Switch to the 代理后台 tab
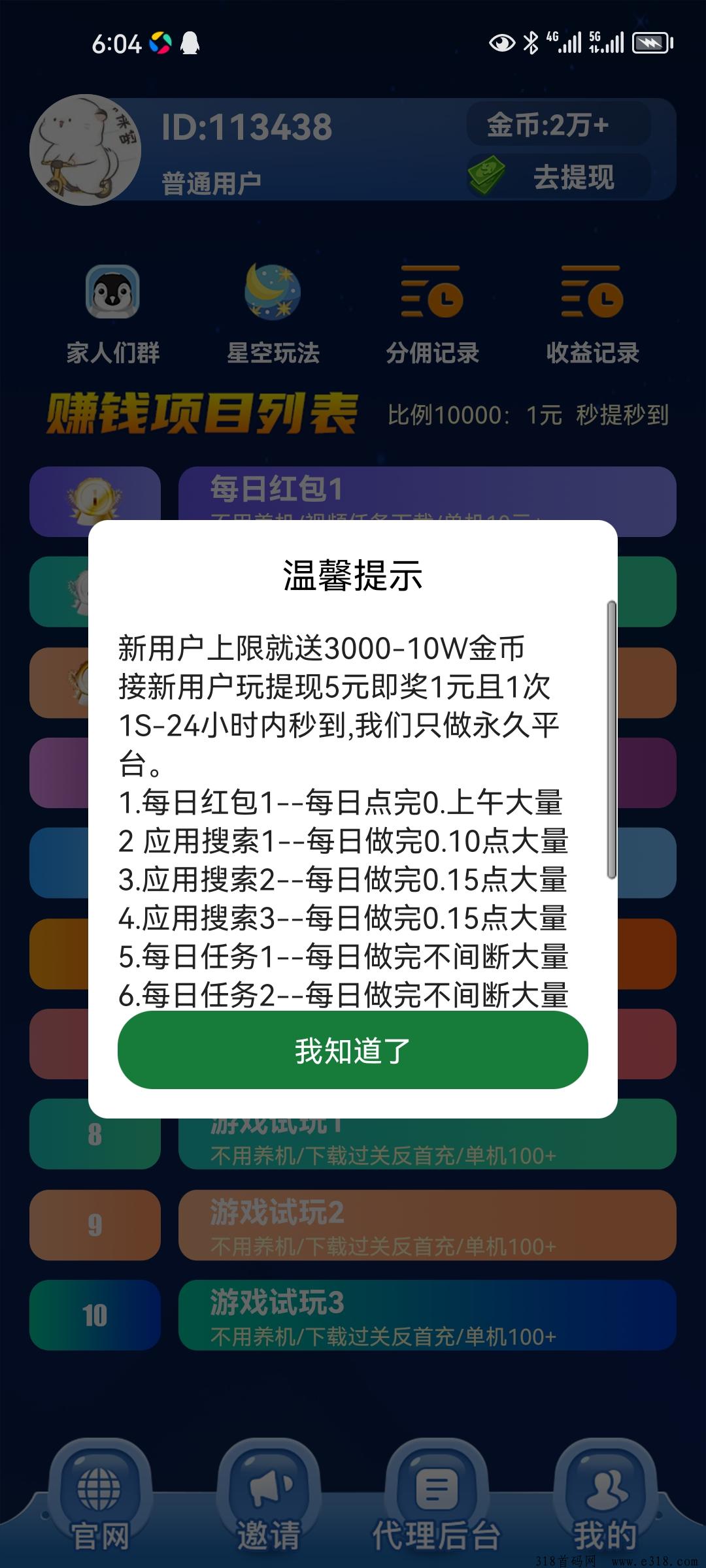 (x=436, y=1503)
